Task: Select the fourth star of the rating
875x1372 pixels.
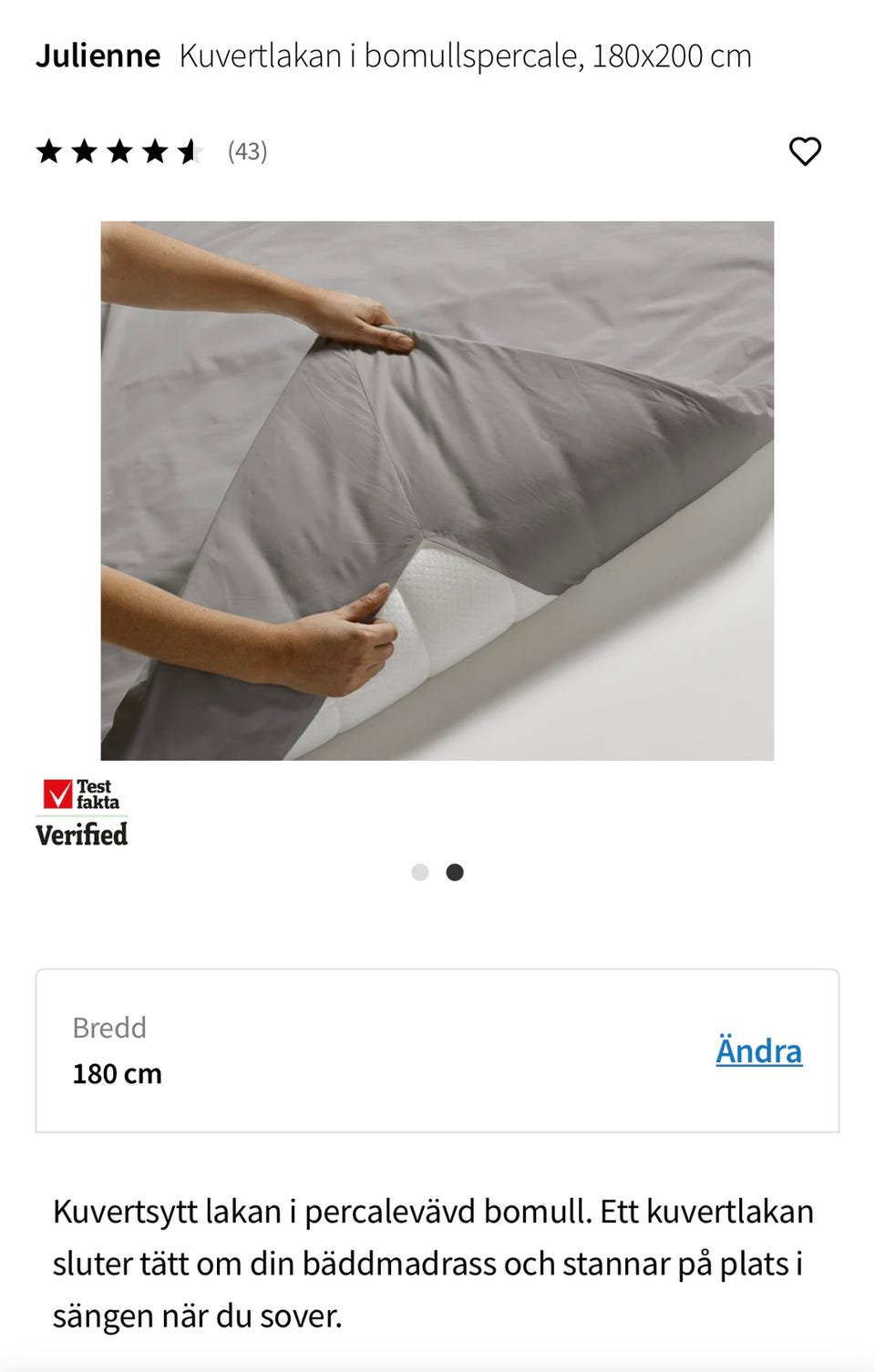Action: click(154, 150)
